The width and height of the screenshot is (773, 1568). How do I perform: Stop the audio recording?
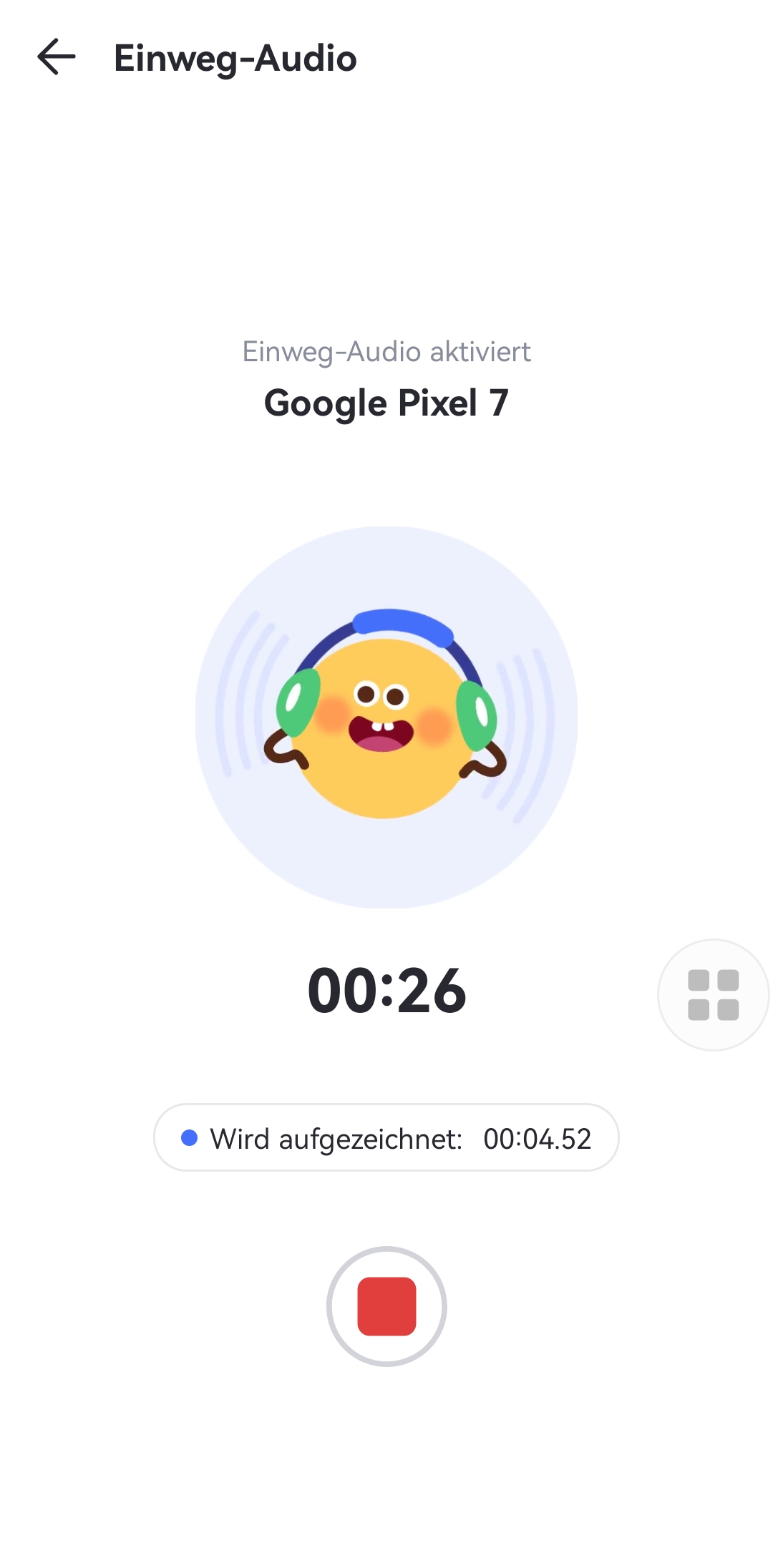point(386,1306)
